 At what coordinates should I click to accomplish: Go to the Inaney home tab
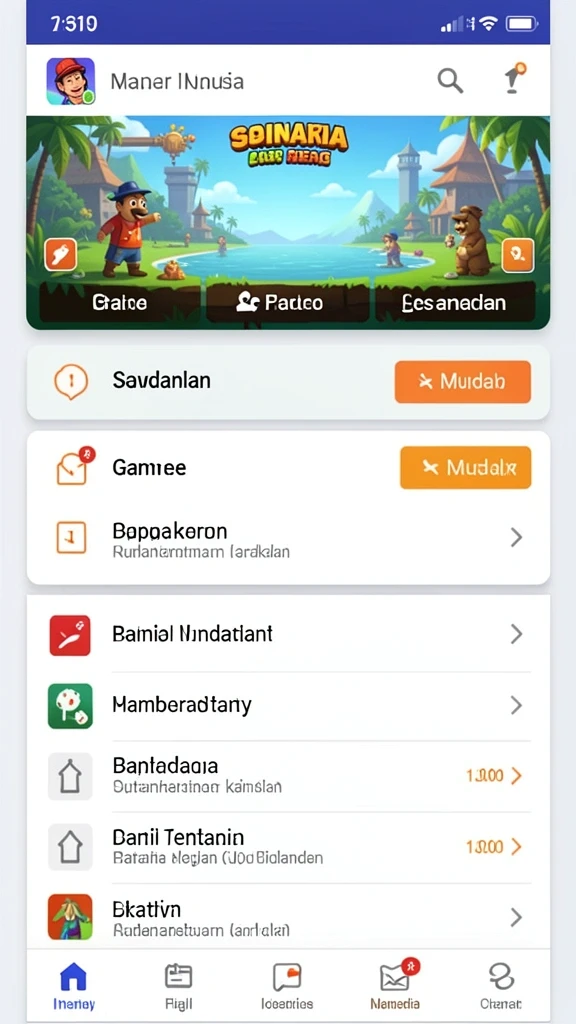(x=73, y=986)
